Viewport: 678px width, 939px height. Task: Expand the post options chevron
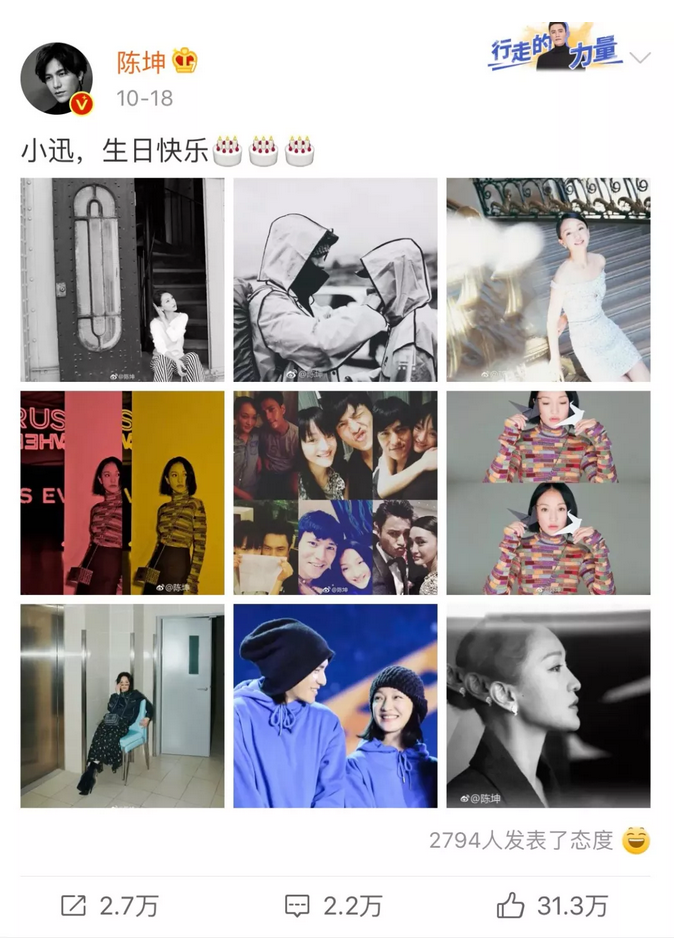(640, 57)
